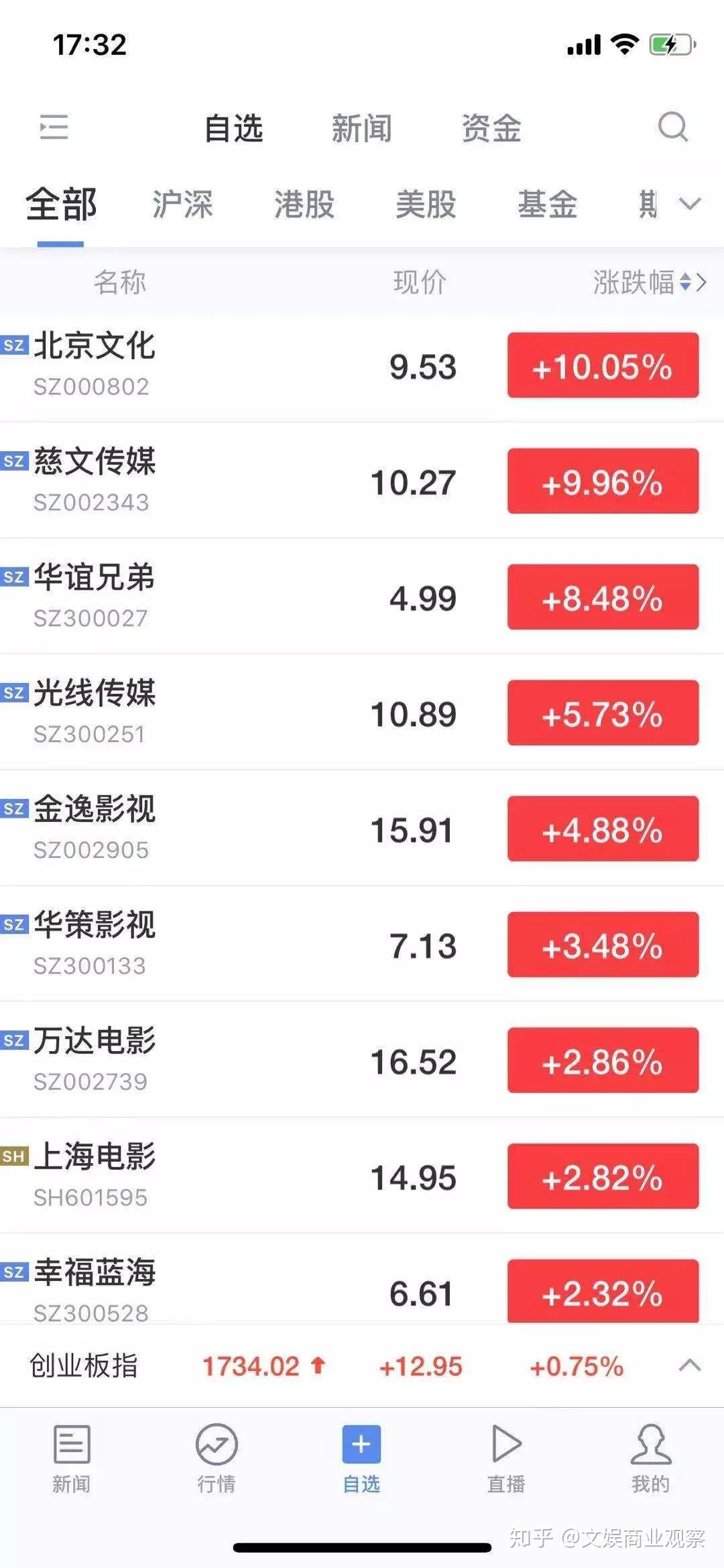Tap the SH exchange badge next to 上海电影
724x1568 pixels.
pyautogui.click(x=15, y=1156)
